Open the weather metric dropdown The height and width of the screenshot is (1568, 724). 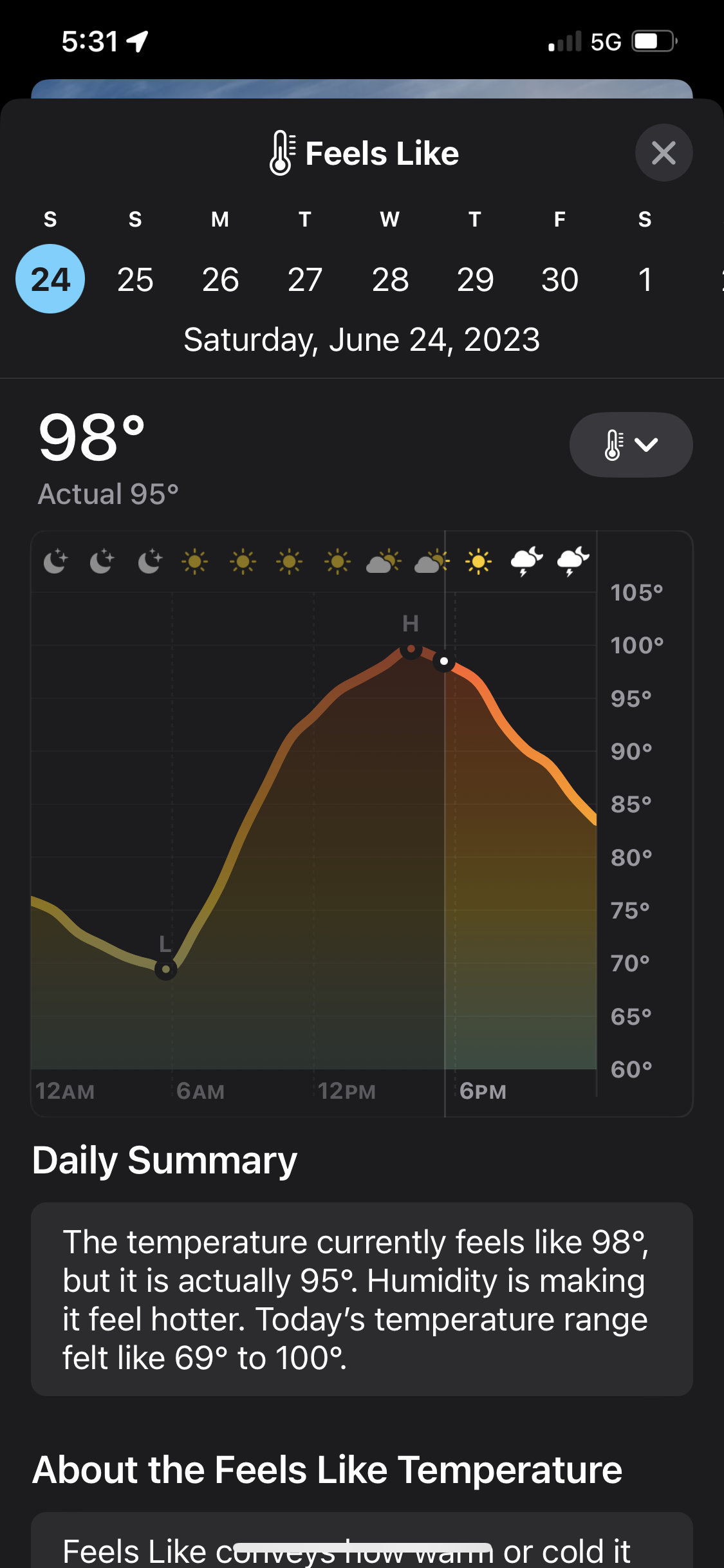[x=631, y=445]
